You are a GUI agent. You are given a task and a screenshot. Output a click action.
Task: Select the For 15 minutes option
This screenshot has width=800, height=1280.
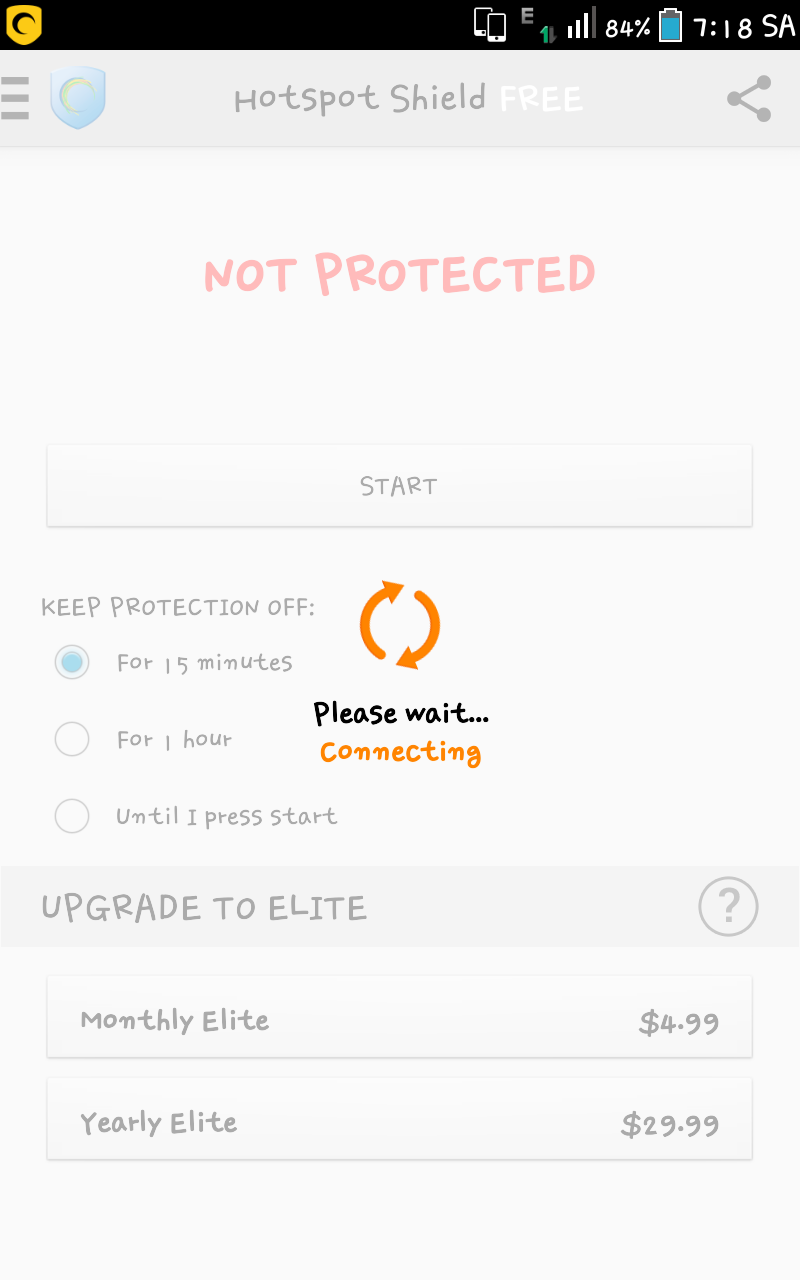point(72,662)
